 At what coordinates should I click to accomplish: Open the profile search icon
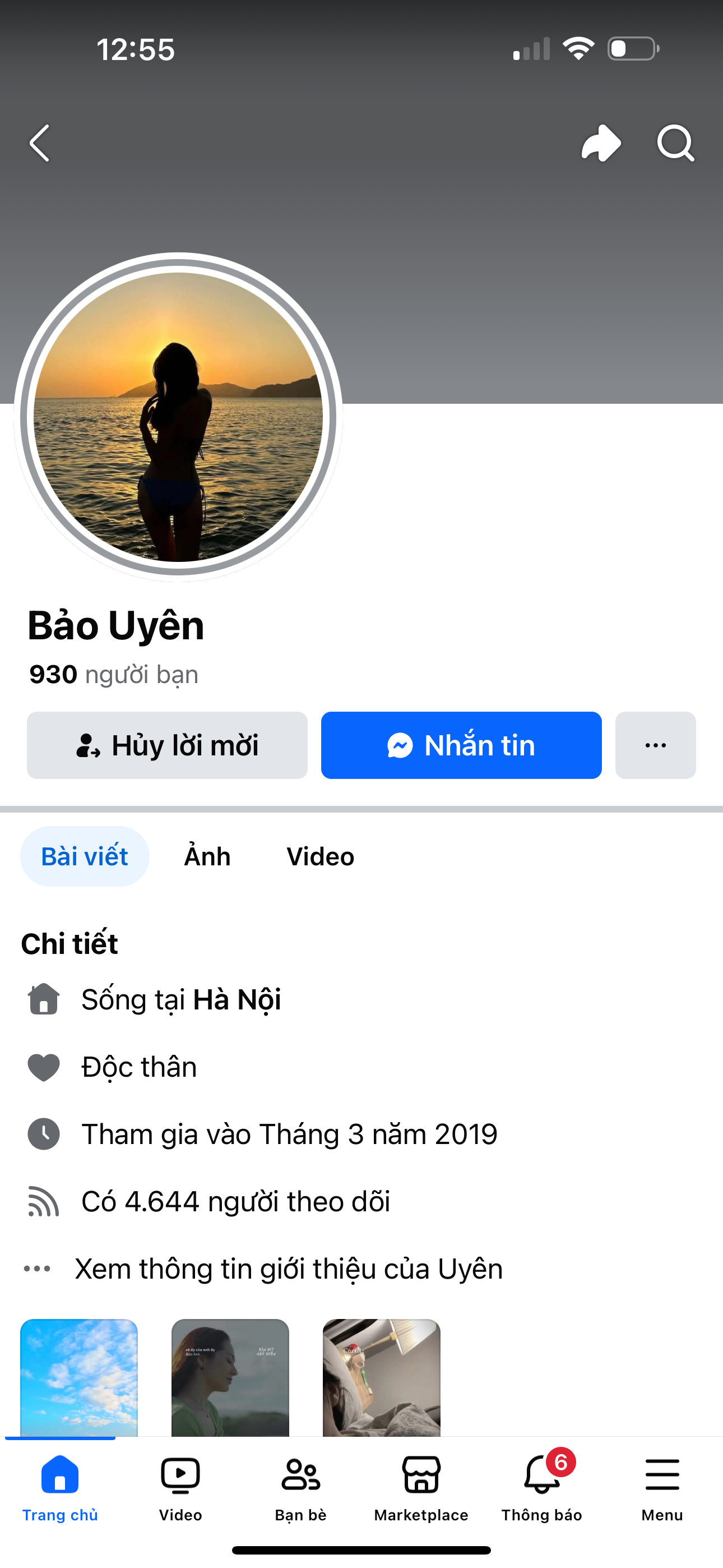[x=675, y=143]
